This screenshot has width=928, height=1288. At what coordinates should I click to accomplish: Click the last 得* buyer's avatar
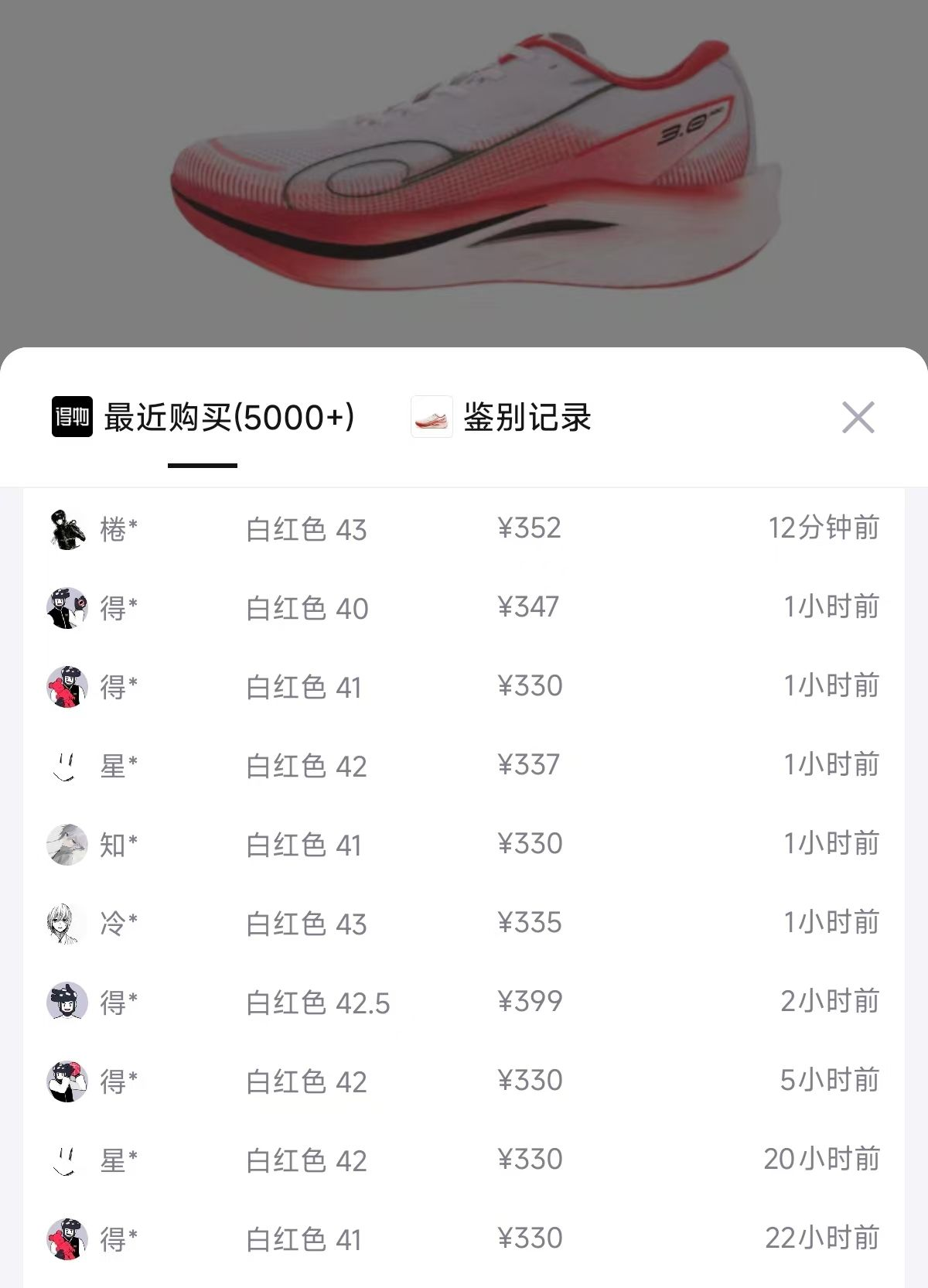pos(67,1239)
